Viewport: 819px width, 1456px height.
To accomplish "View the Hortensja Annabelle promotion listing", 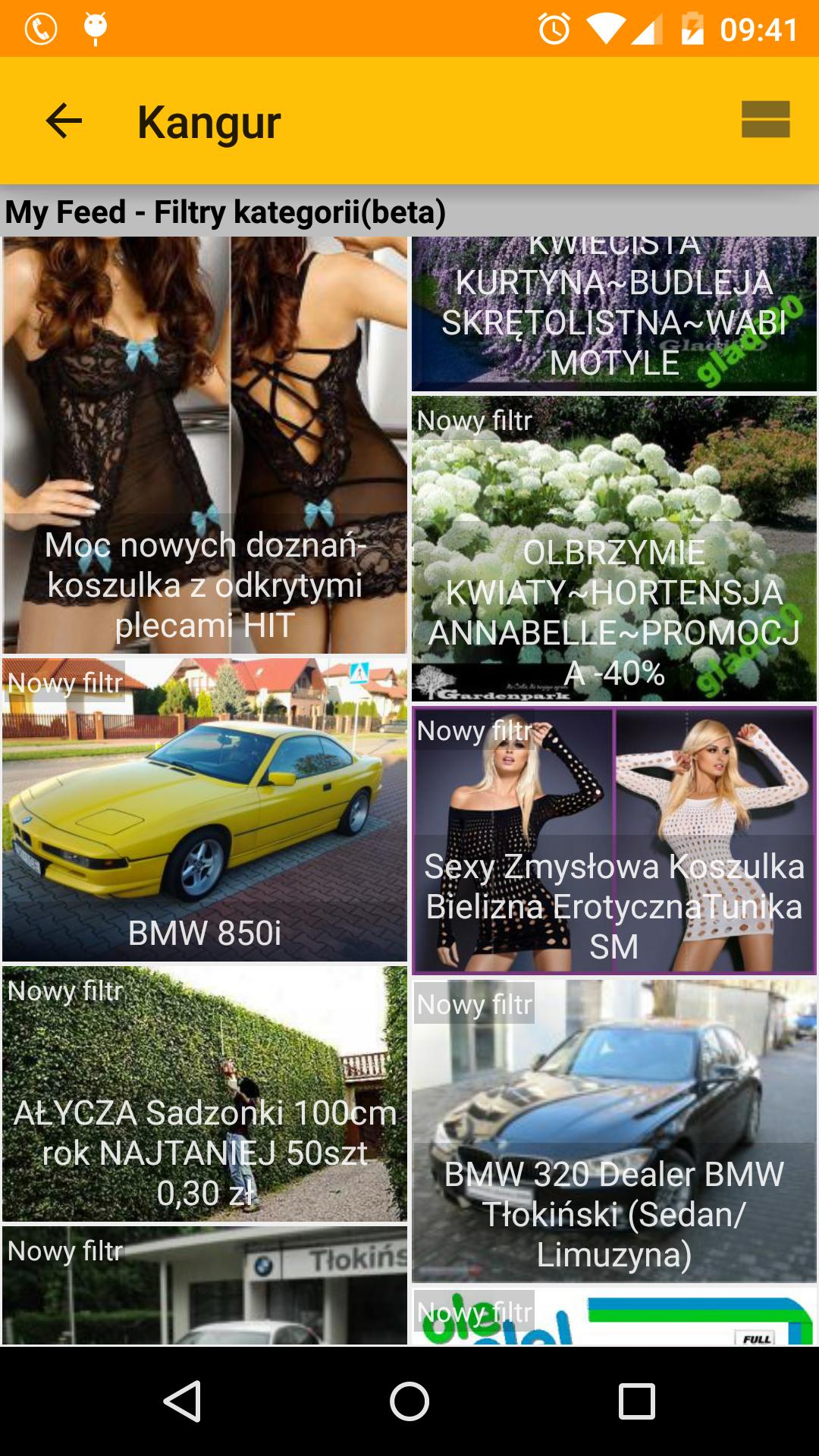I will [613, 548].
